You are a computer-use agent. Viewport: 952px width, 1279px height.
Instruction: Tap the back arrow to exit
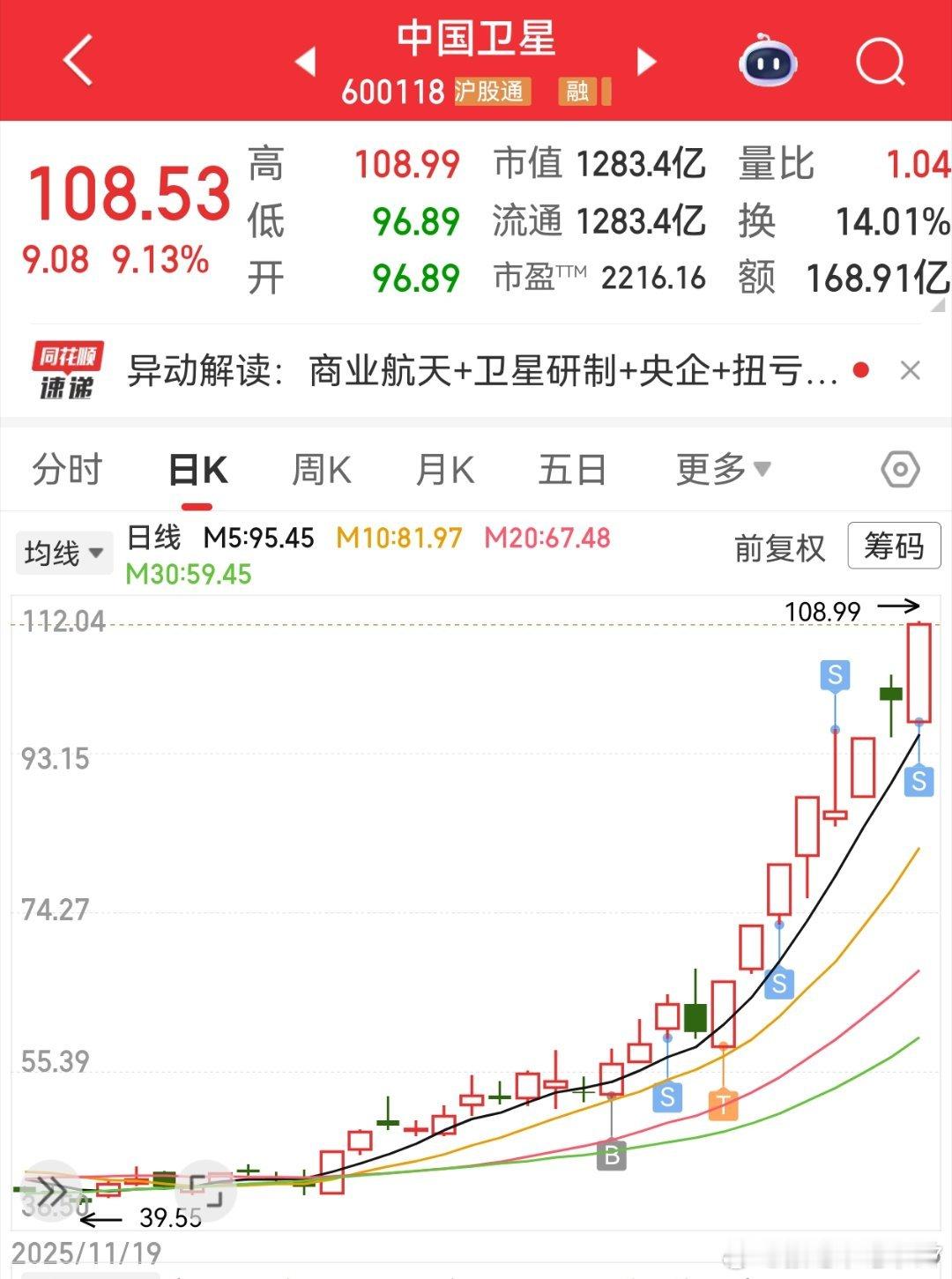(78, 62)
